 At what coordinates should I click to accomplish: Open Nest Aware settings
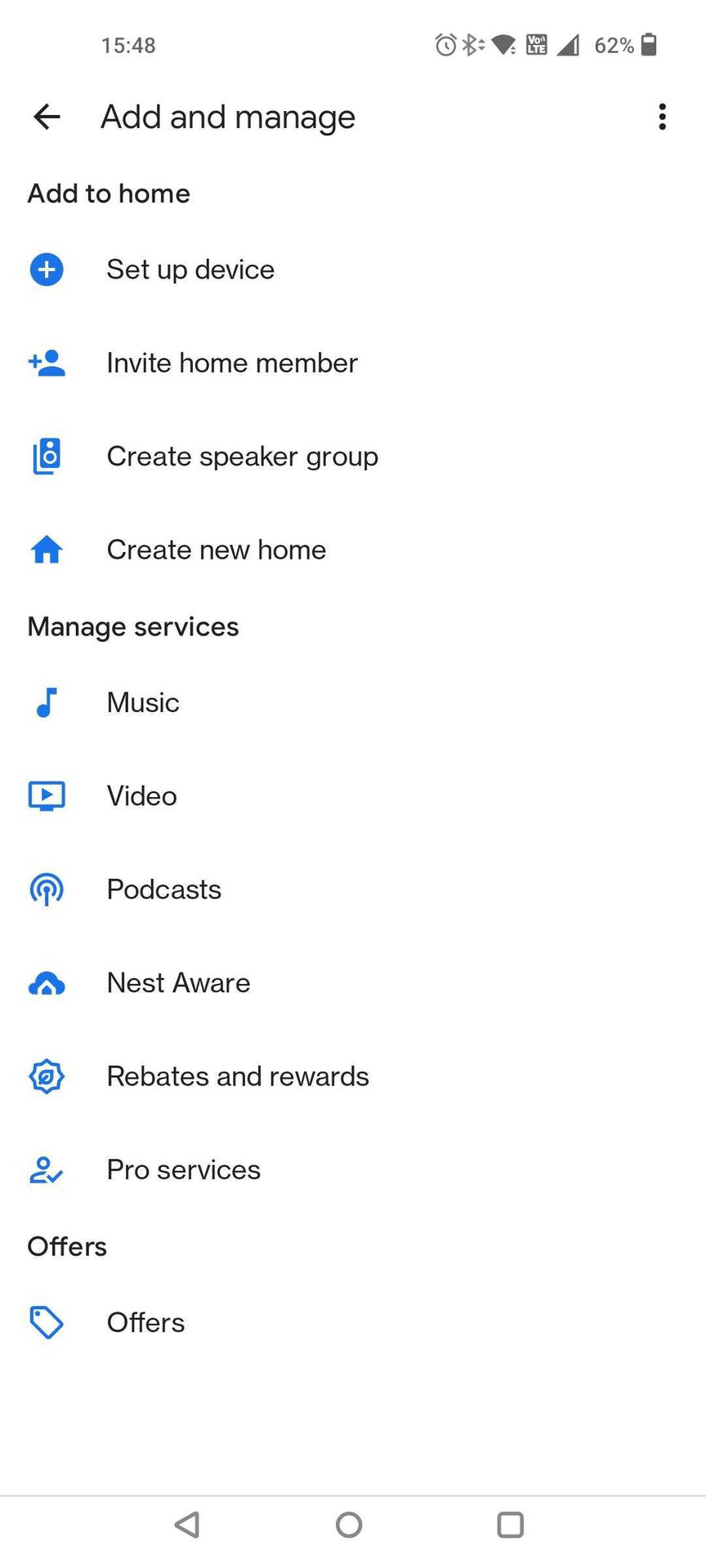point(178,982)
